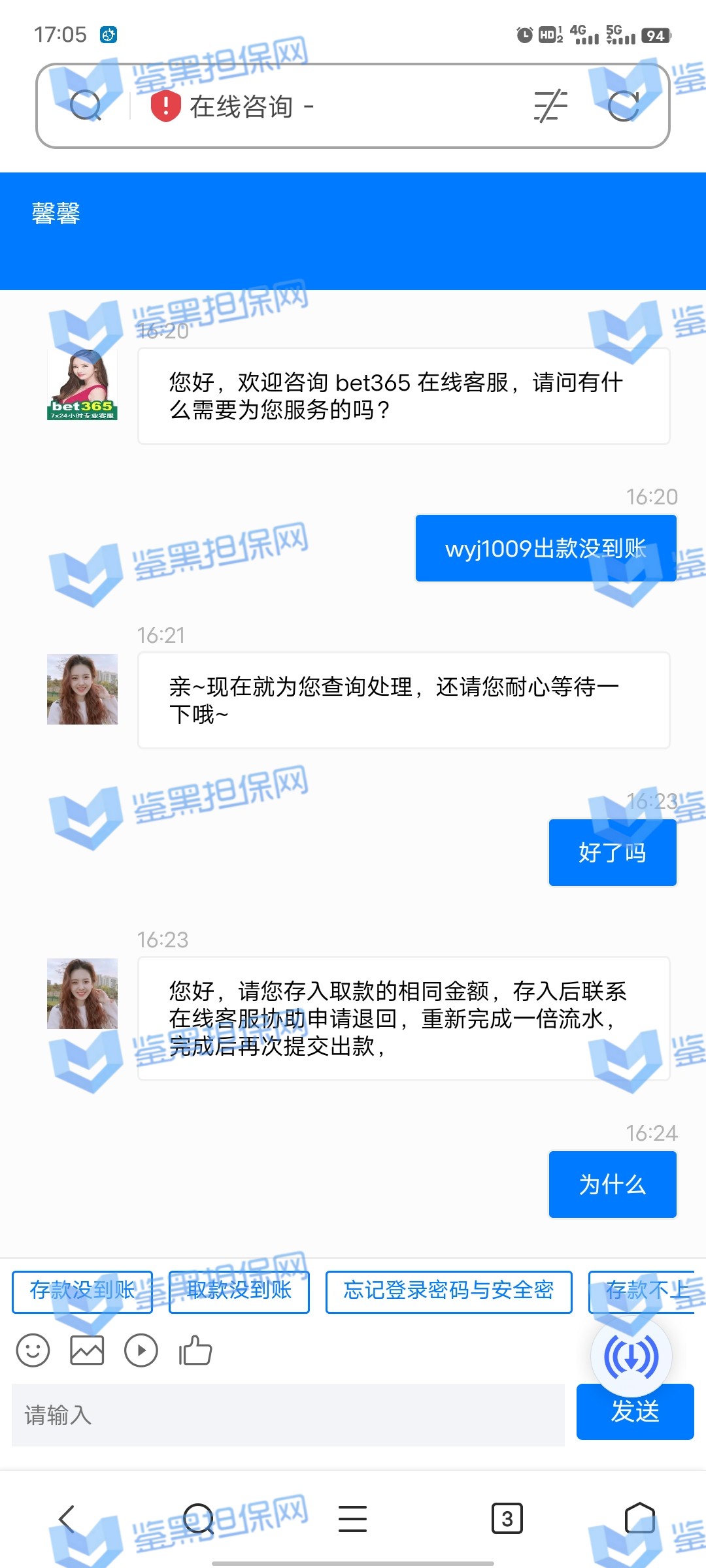706x1568 pixels.
Task: Open the page settings slider icon
Action: pos(550,106)
